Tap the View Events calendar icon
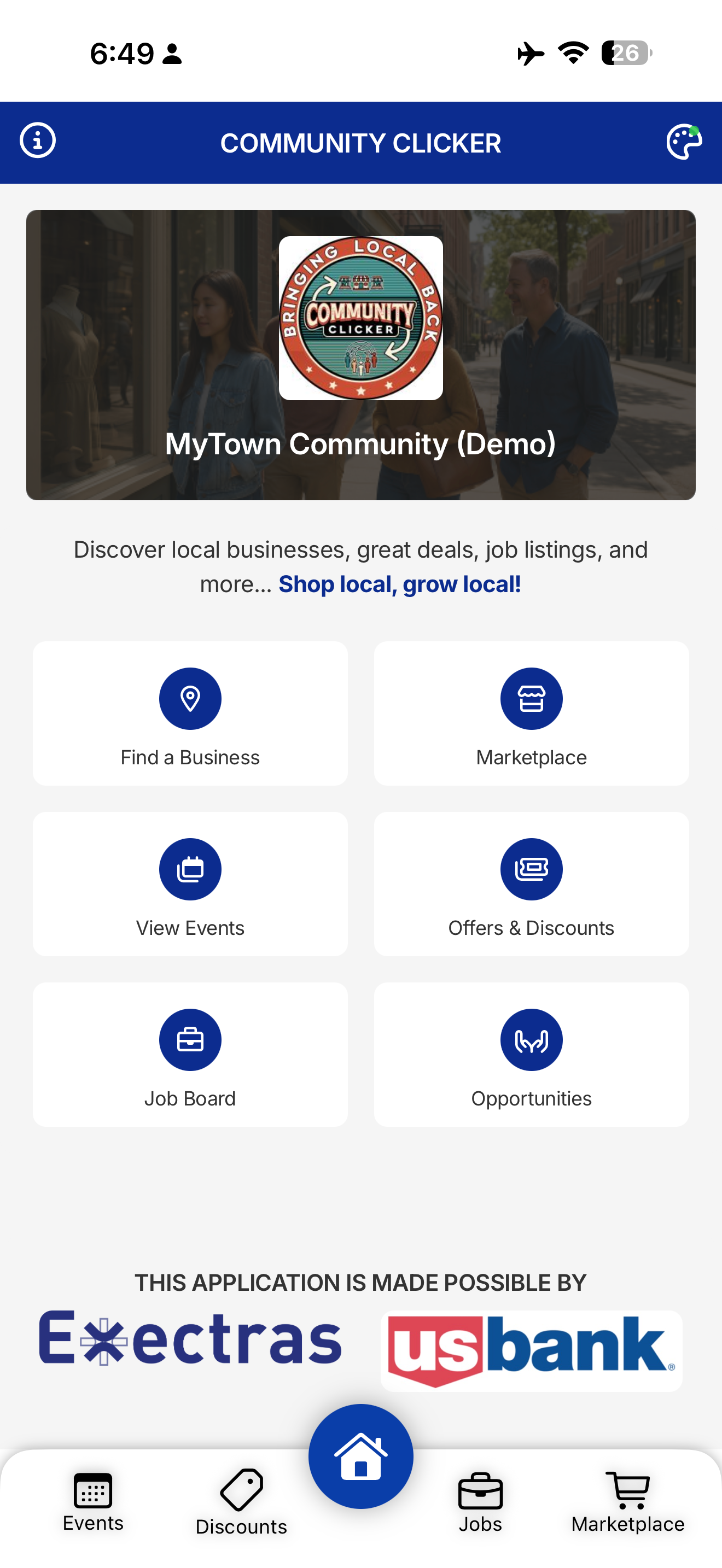The width and height of the screenshot is (722, 1568). (x=190, y=869)
